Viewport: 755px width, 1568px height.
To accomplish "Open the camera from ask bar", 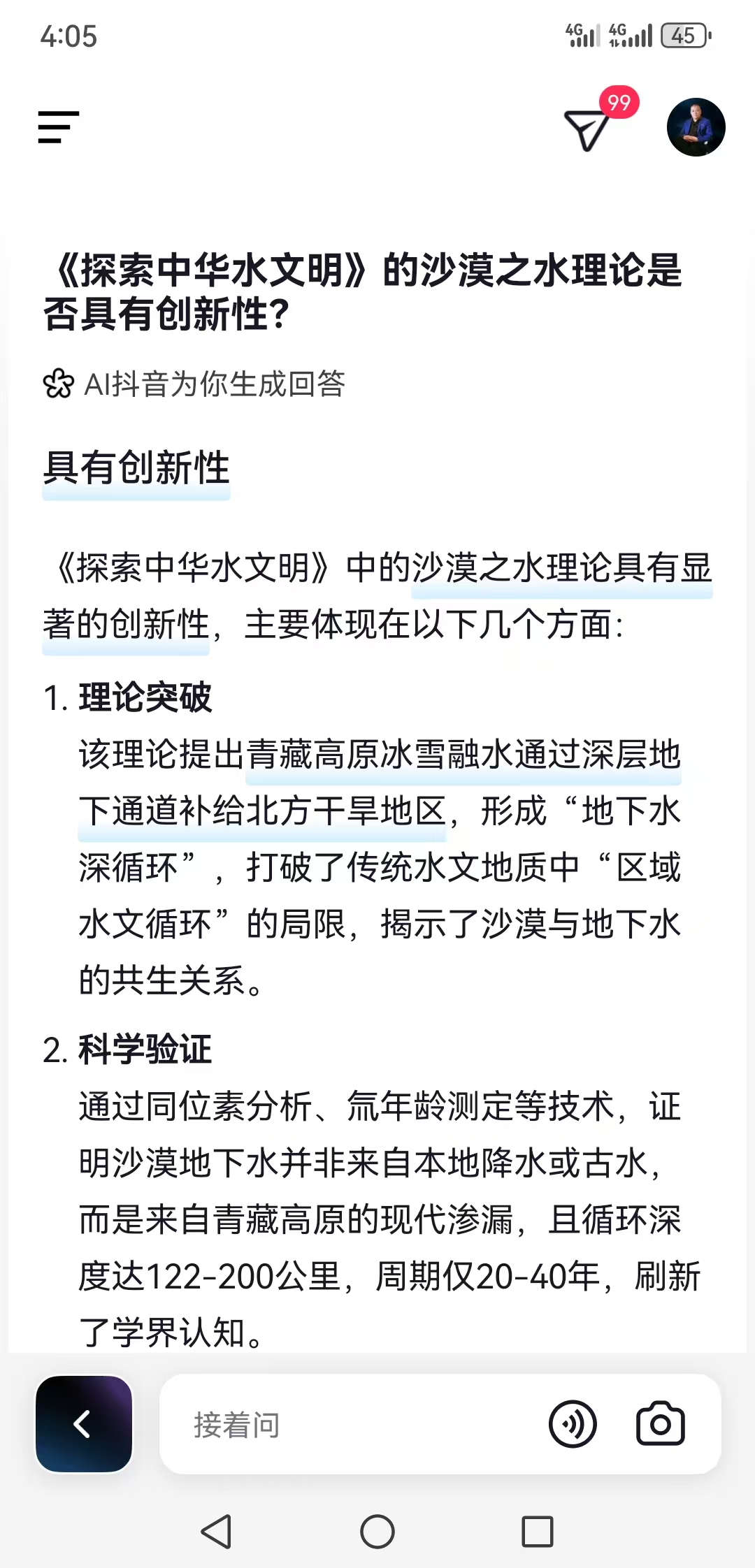I will [x=660, y=1424].
